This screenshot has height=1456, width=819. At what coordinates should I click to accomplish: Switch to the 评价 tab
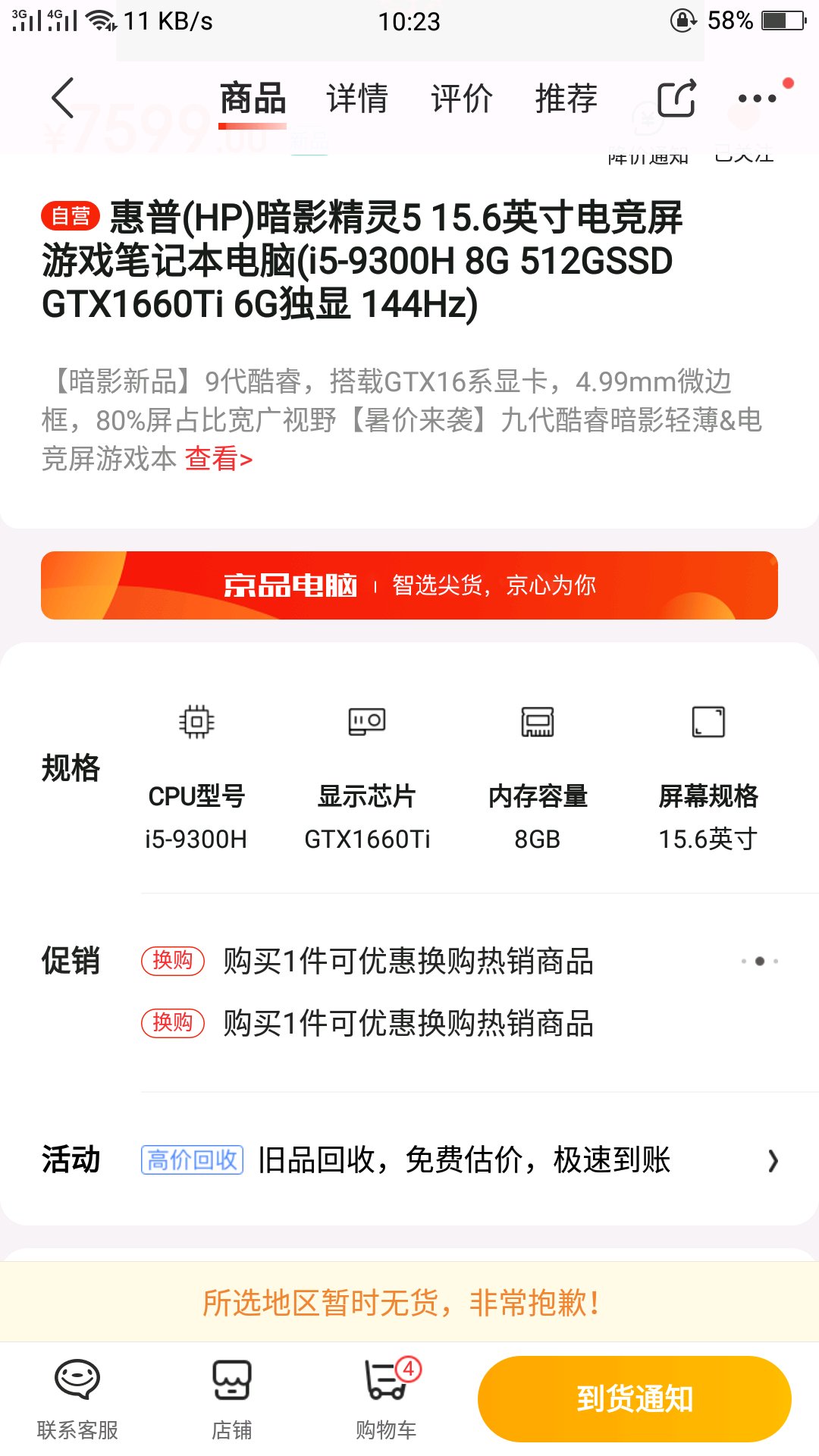click(x=462, y=99)
